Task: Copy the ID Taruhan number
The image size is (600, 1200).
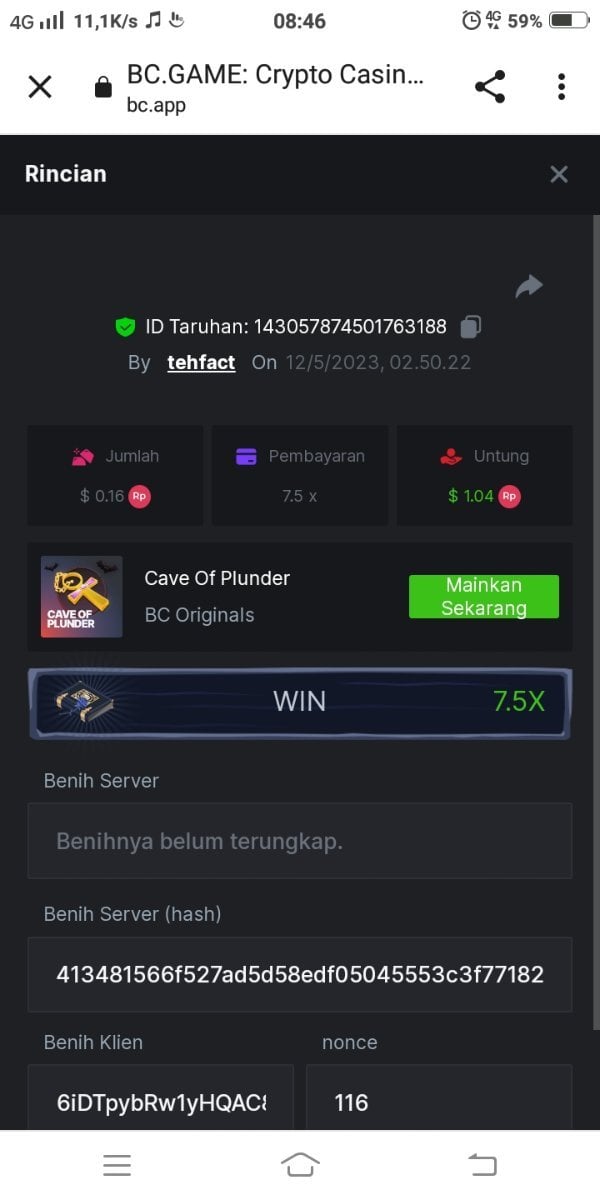Action: pyautogui.click(x=471, y=326)
